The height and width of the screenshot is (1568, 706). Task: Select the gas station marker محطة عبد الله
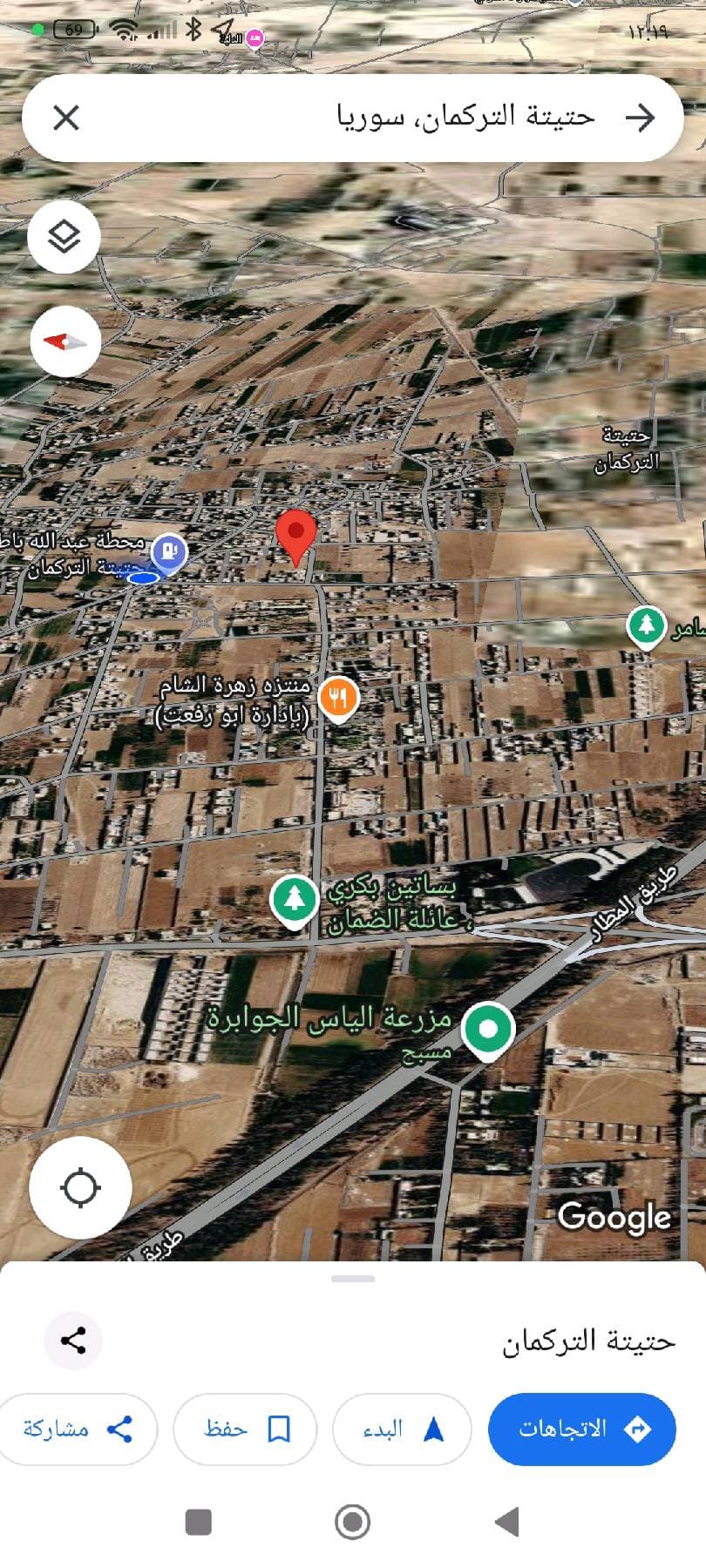(168, 552)
